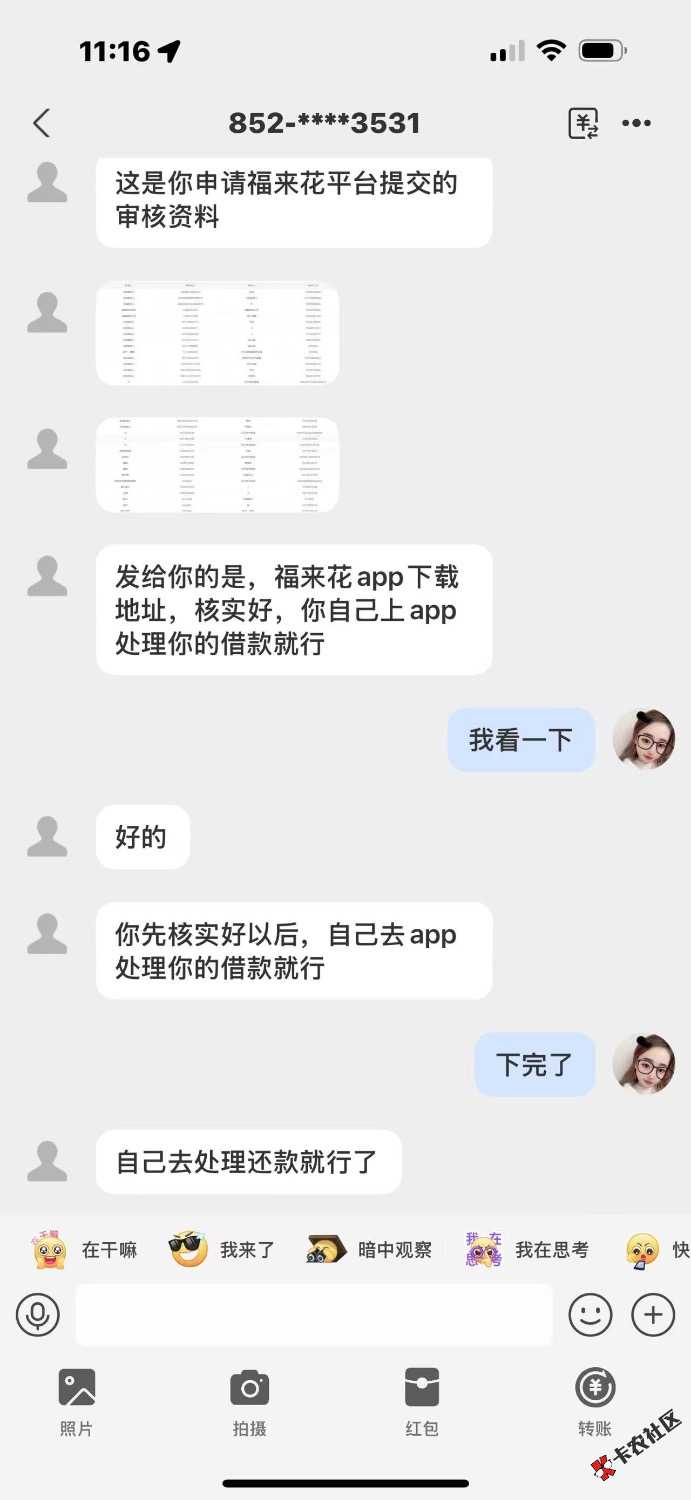691x1500 pixels.
Task: Send the 我来了 quick sticker
Action: [221, 1249]
